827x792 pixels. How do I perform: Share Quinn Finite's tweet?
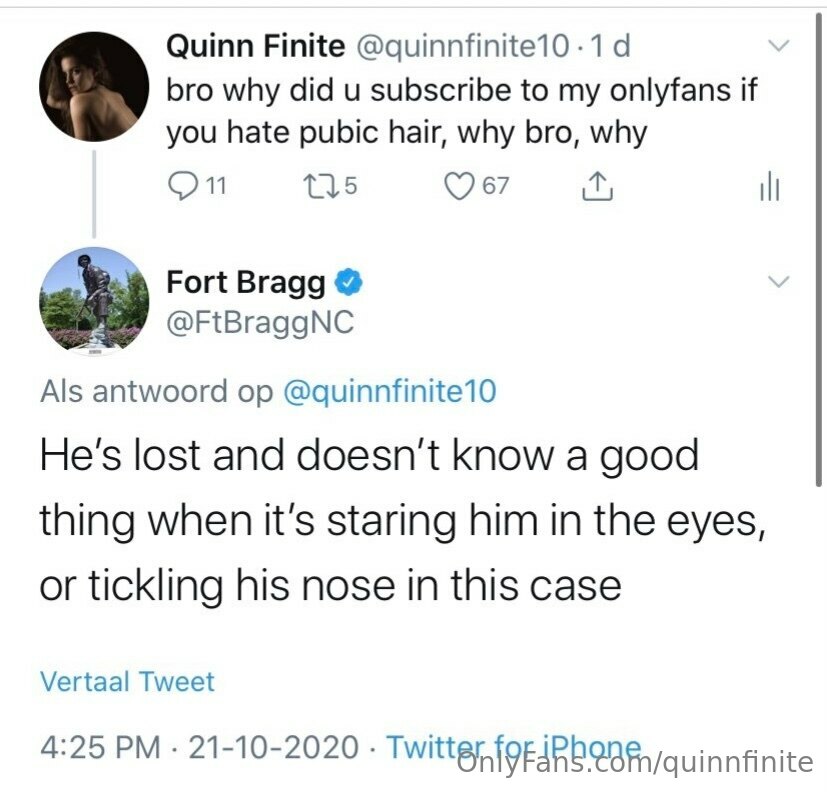point(595,186)
